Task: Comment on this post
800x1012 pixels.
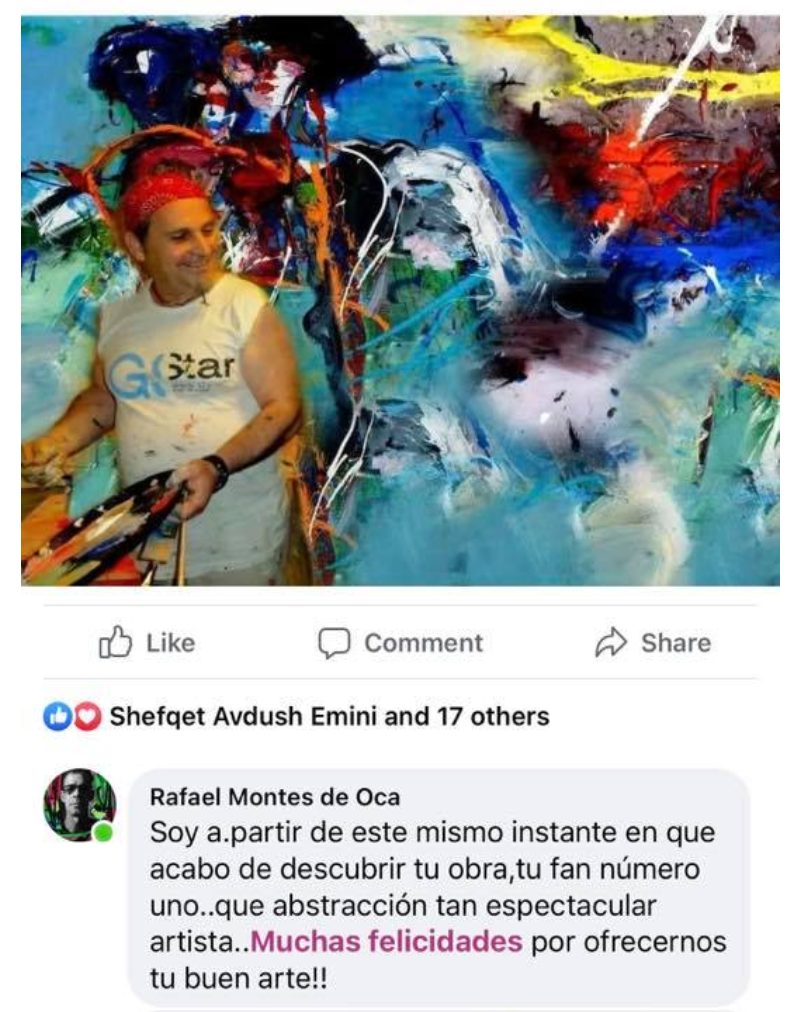Action: (x=400, y=643)
